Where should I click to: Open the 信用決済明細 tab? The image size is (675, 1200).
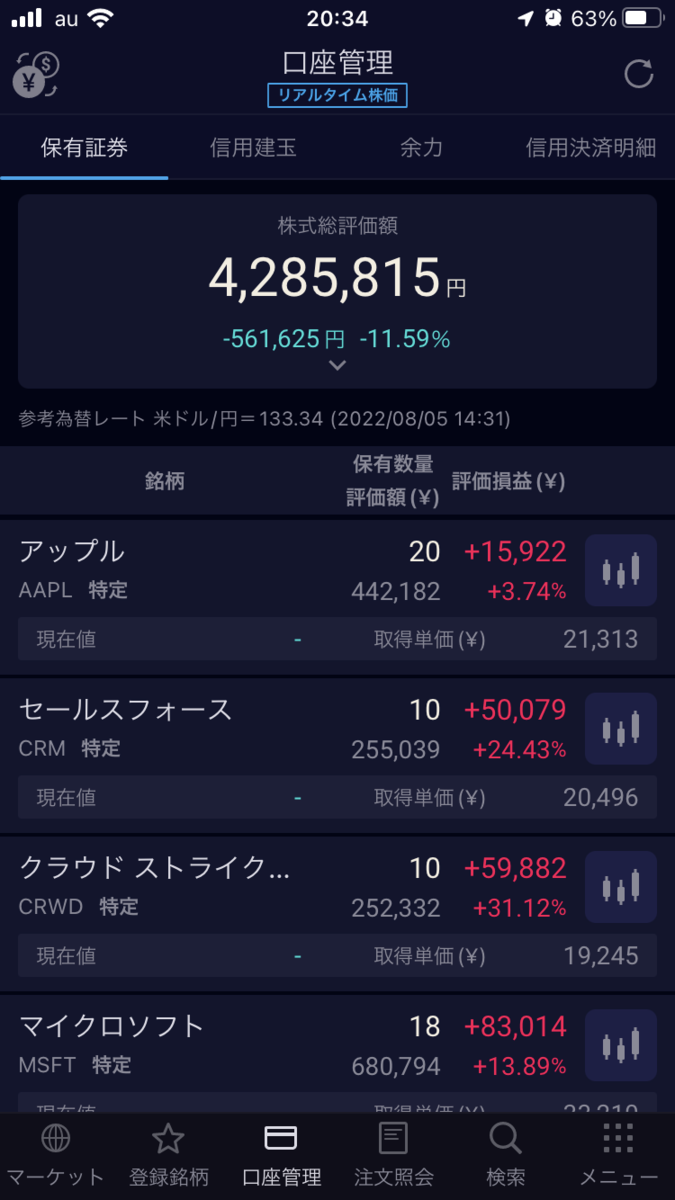tap(590, 148)
